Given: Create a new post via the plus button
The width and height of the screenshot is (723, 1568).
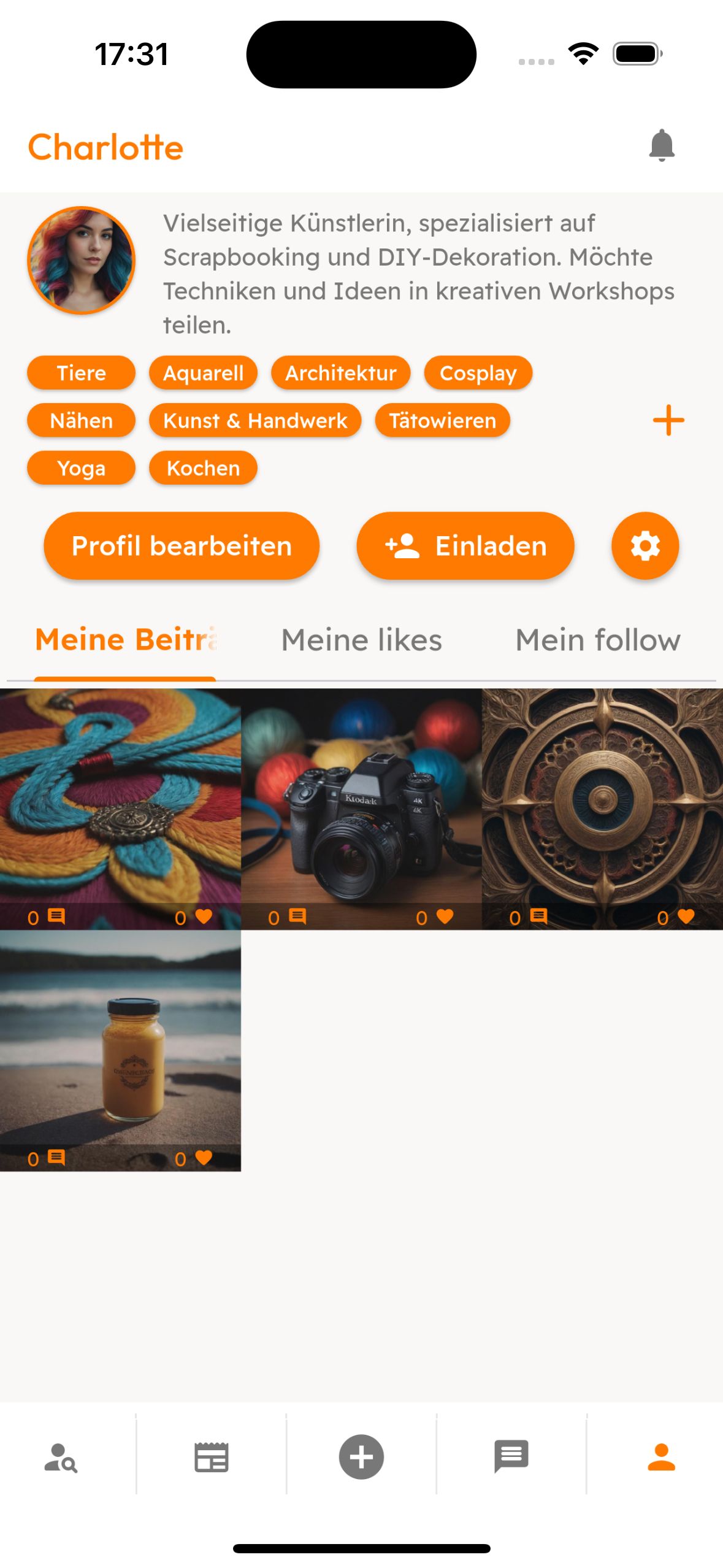Looking at the screenshot, I should 361,1458.
